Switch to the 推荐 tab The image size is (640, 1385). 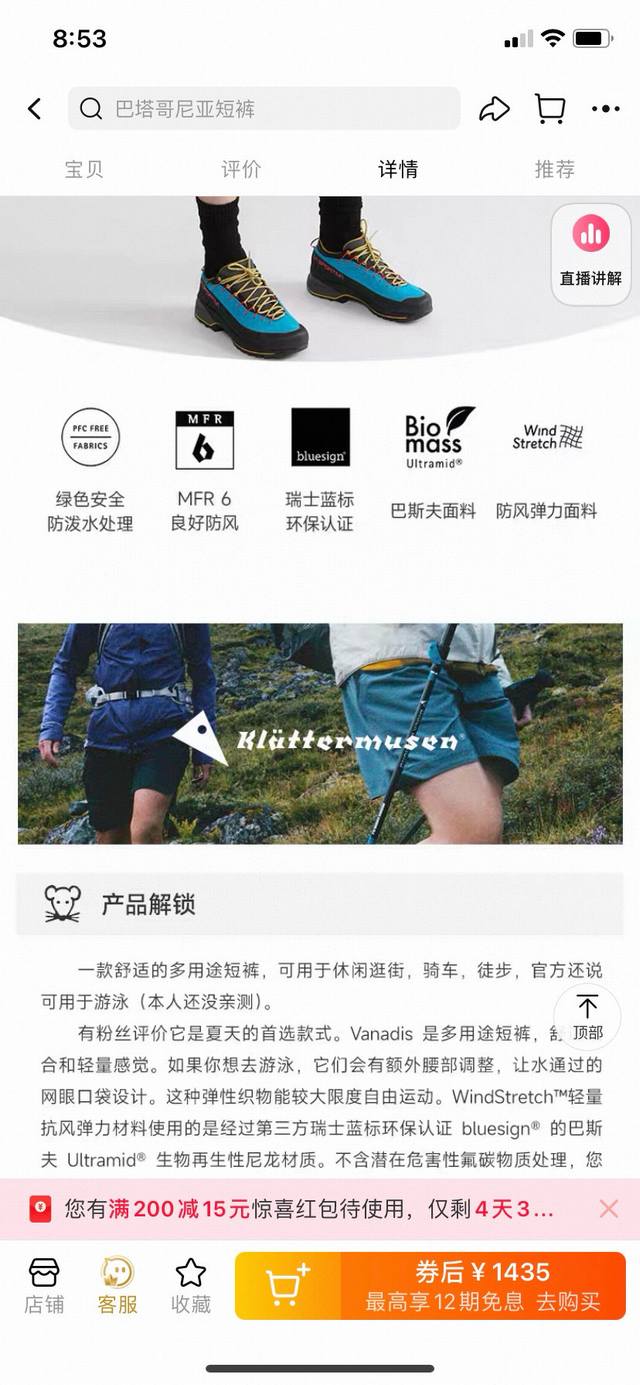[x=554, y=169]
